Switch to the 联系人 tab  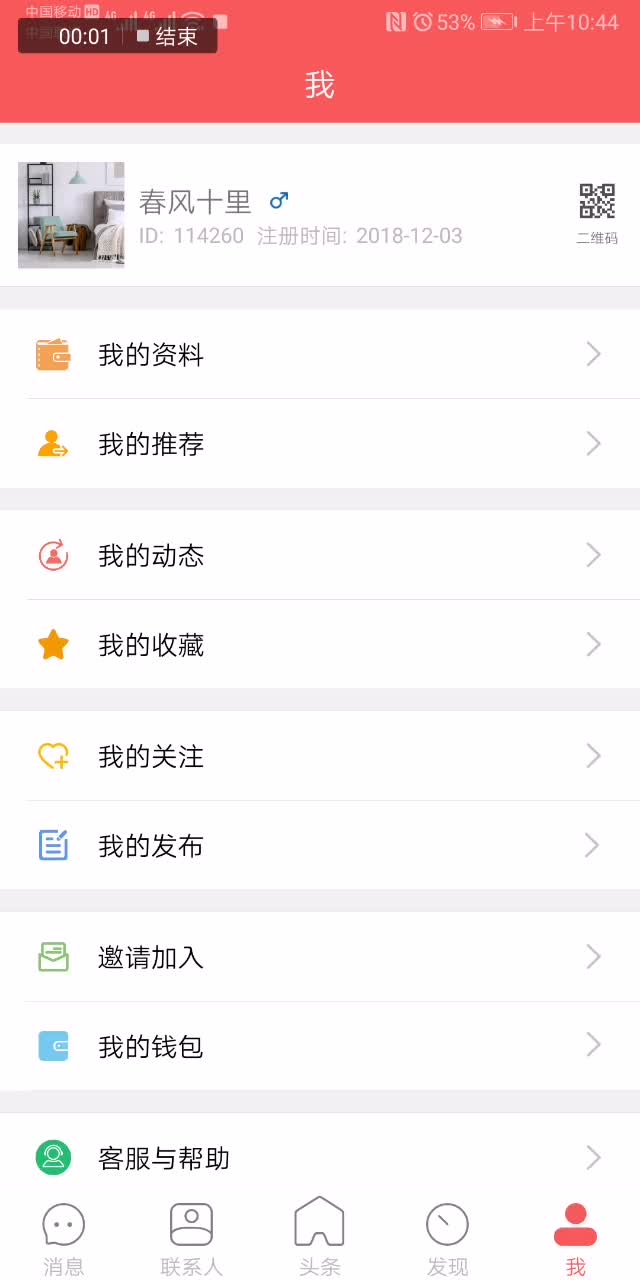(191, 1240)
